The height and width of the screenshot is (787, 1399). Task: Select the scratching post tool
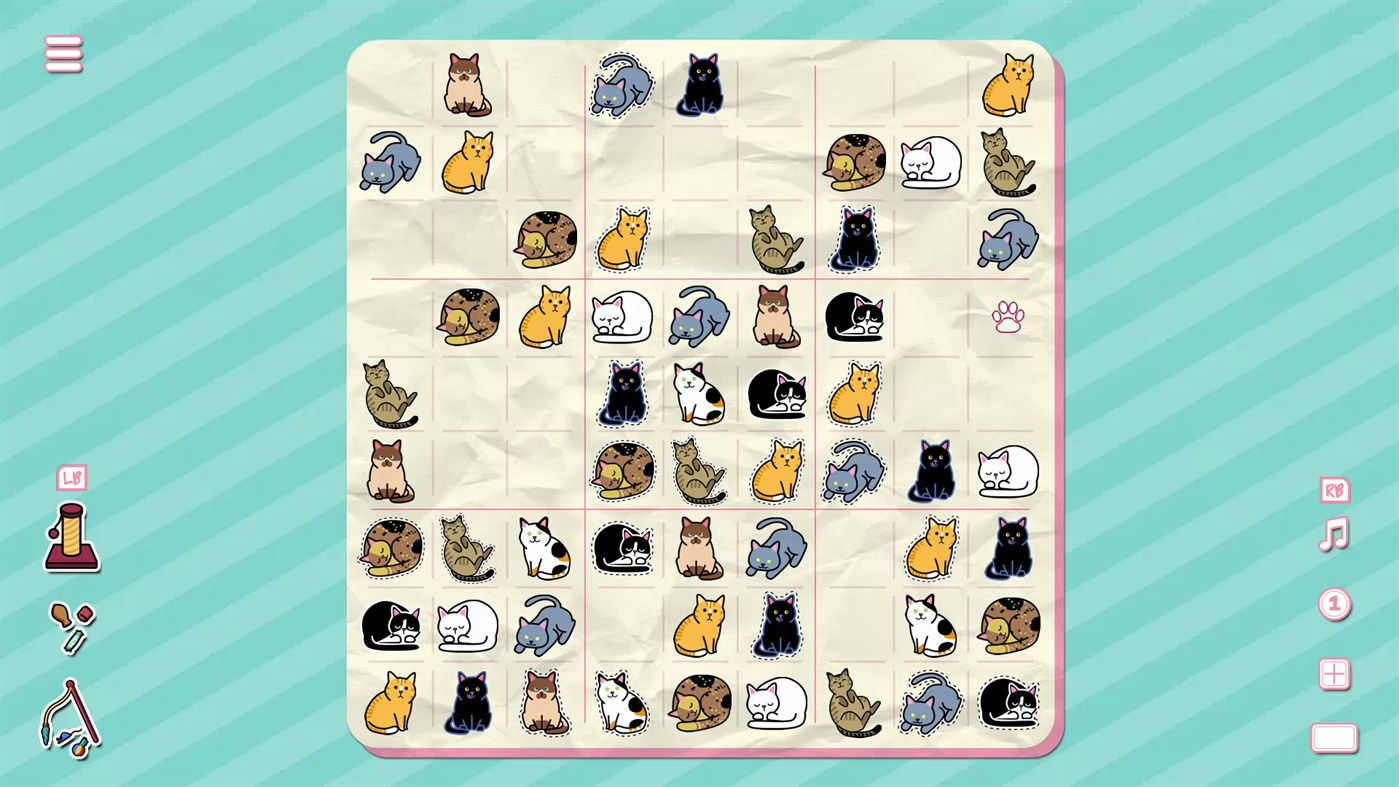point(72,537)
